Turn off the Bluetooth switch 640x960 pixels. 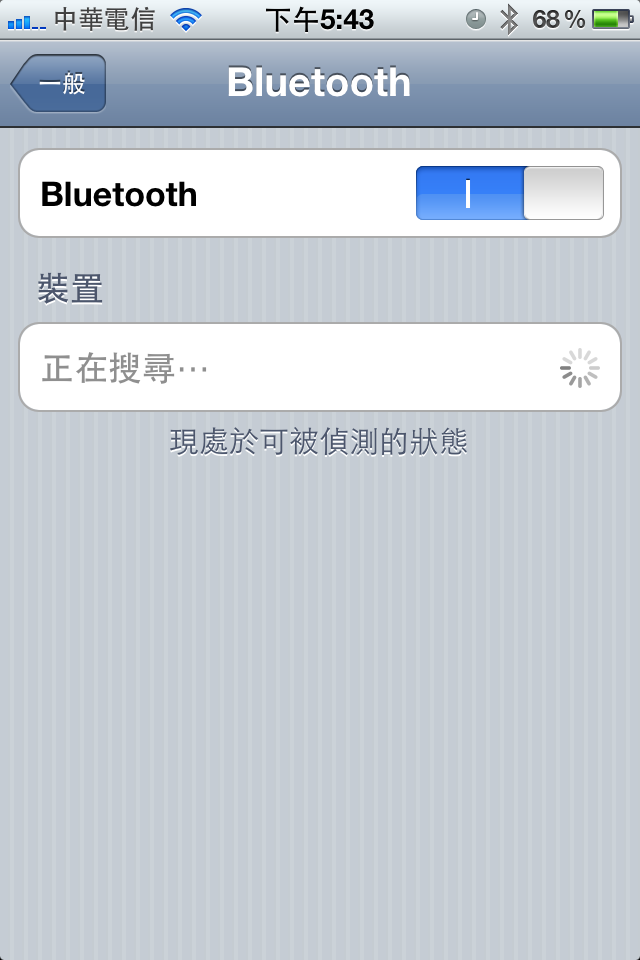pos(509,193)
